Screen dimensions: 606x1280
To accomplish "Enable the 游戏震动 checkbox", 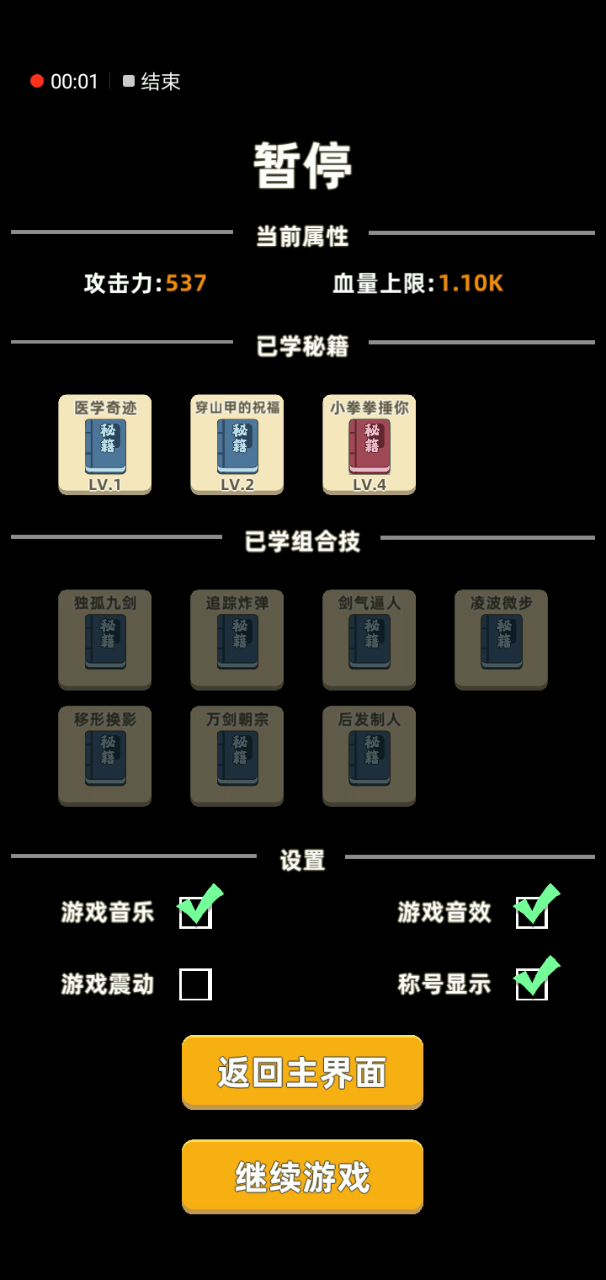I will (195, 984).
